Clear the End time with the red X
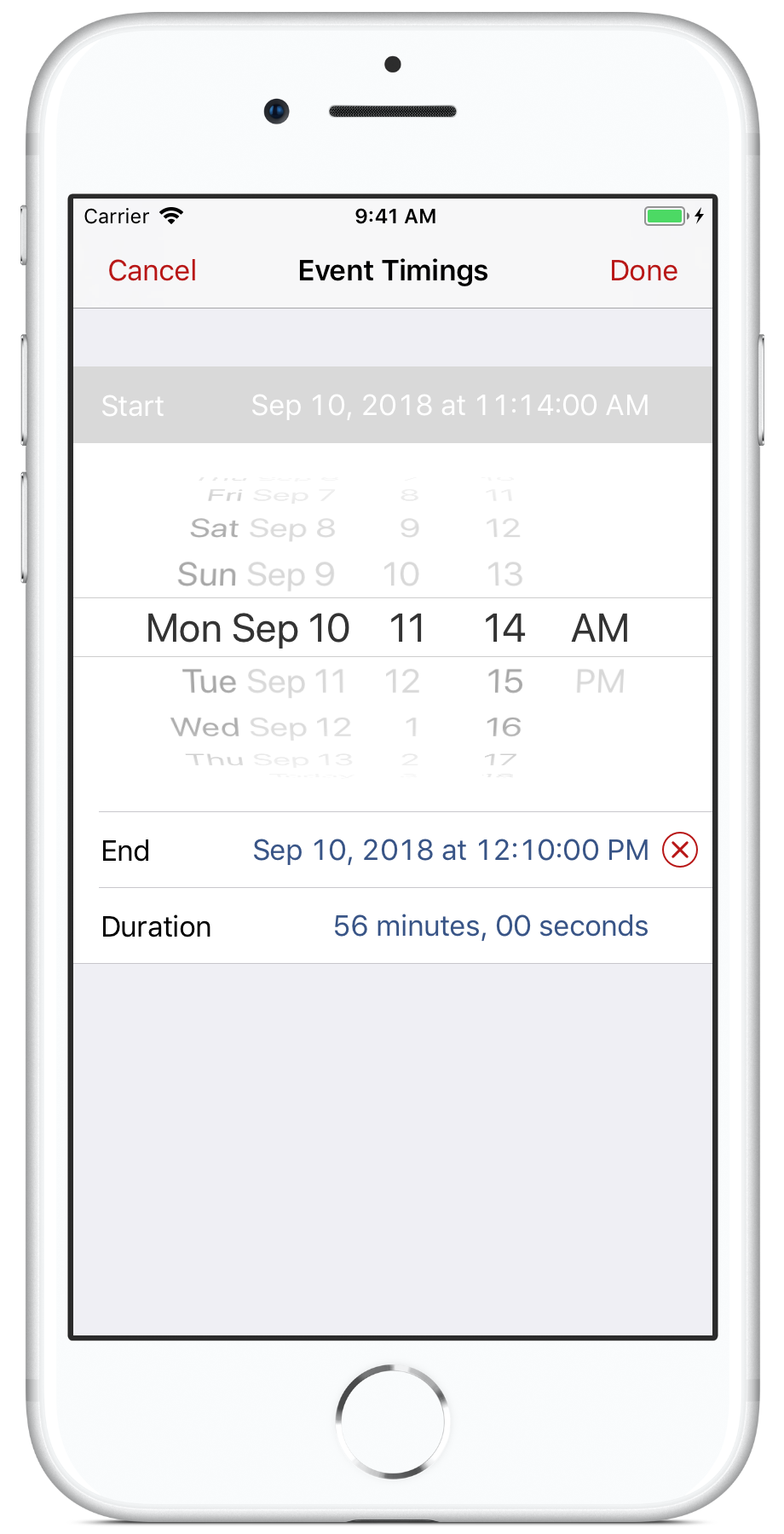This screenshot has width=784, height=1534. click(680, 850)
